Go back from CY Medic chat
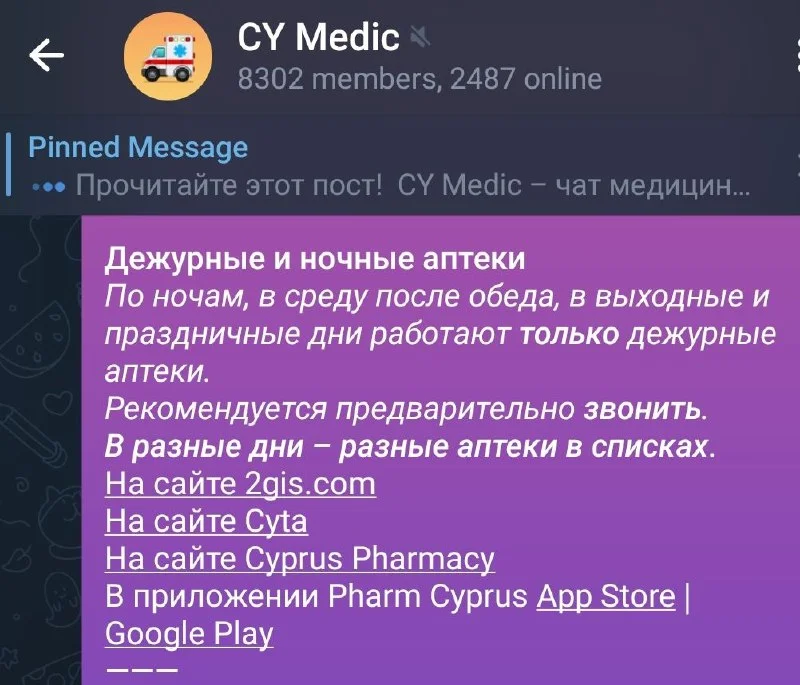800x685 pixels. pos(46,56)
